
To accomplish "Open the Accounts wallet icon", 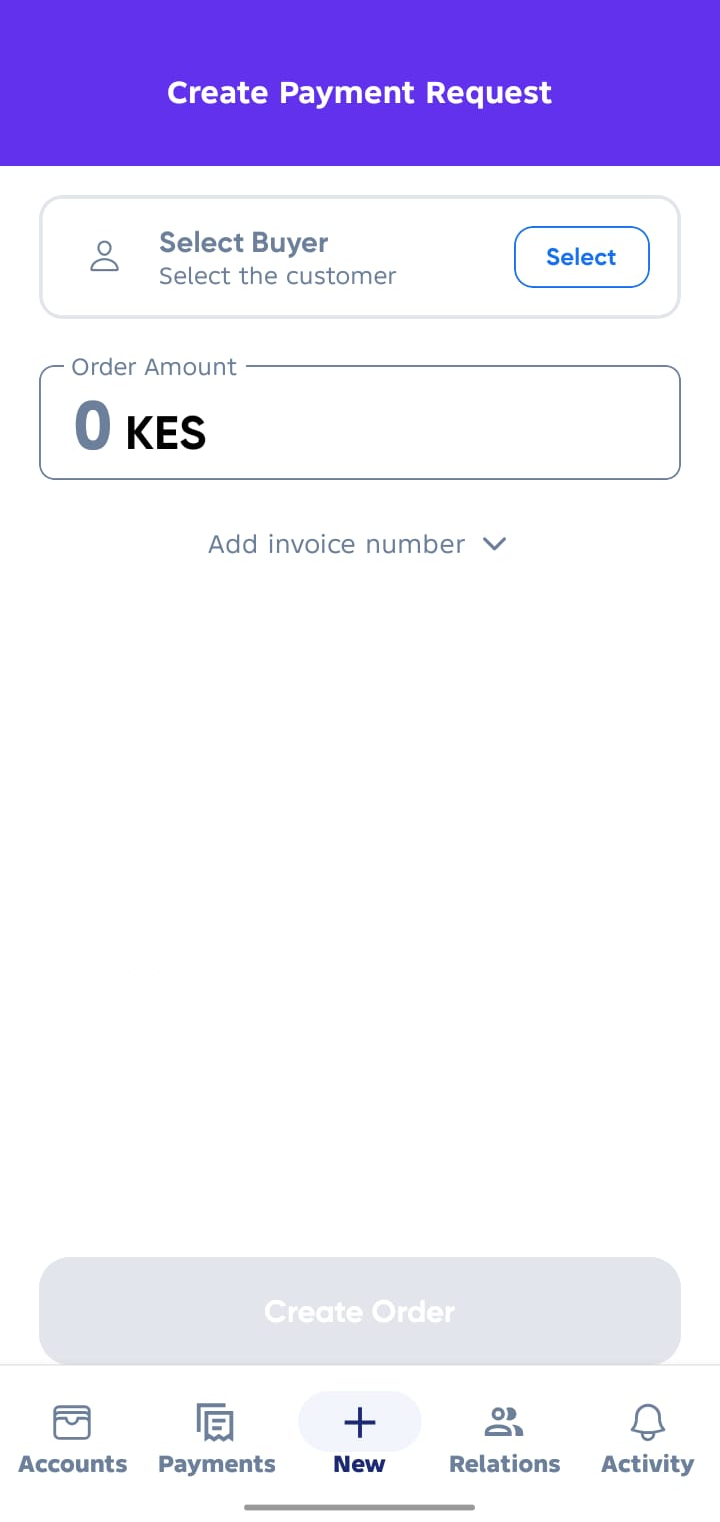I will pos(72,1421).
